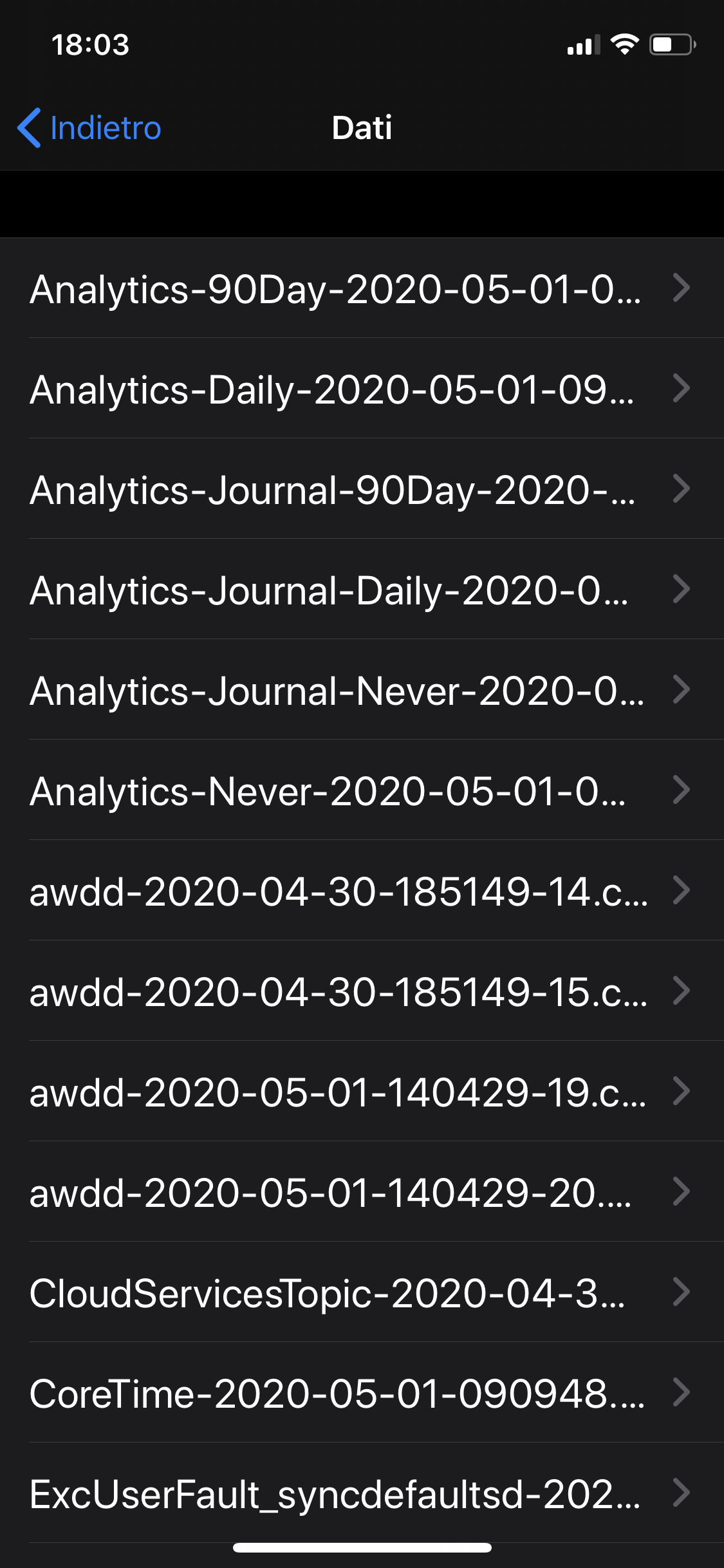View awdd-2020-05-01-140429-19 entry
The height and width of the screenshot is (1568, 724).
(x=362, y=1092)
